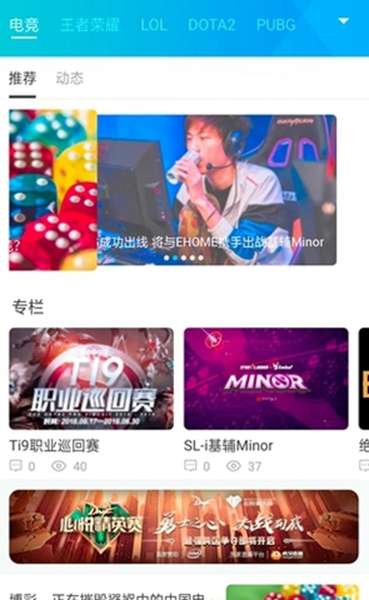369x600 pixels.
Task: Open the DOTA2 tab
Action: [212, 25]
